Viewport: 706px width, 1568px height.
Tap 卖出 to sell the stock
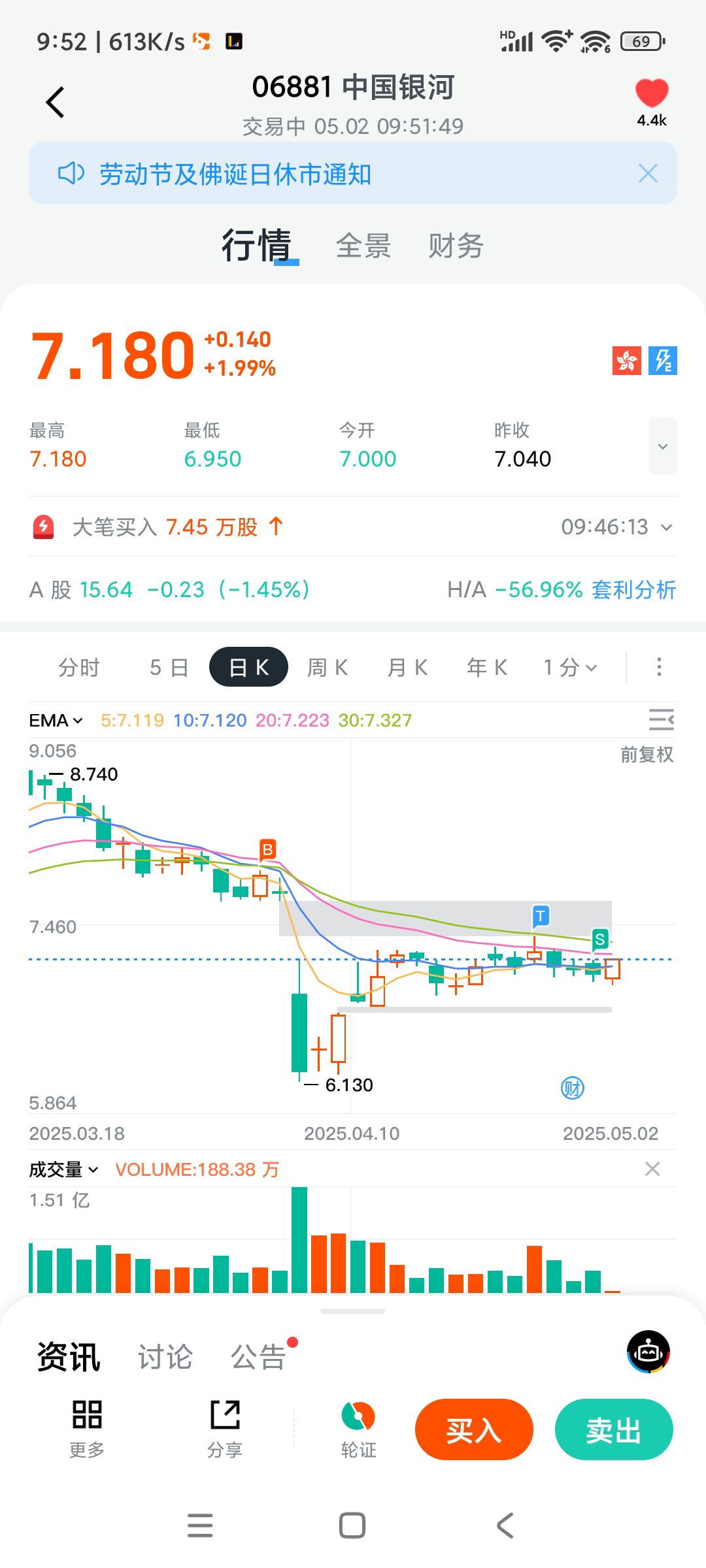coord(613,1429)
